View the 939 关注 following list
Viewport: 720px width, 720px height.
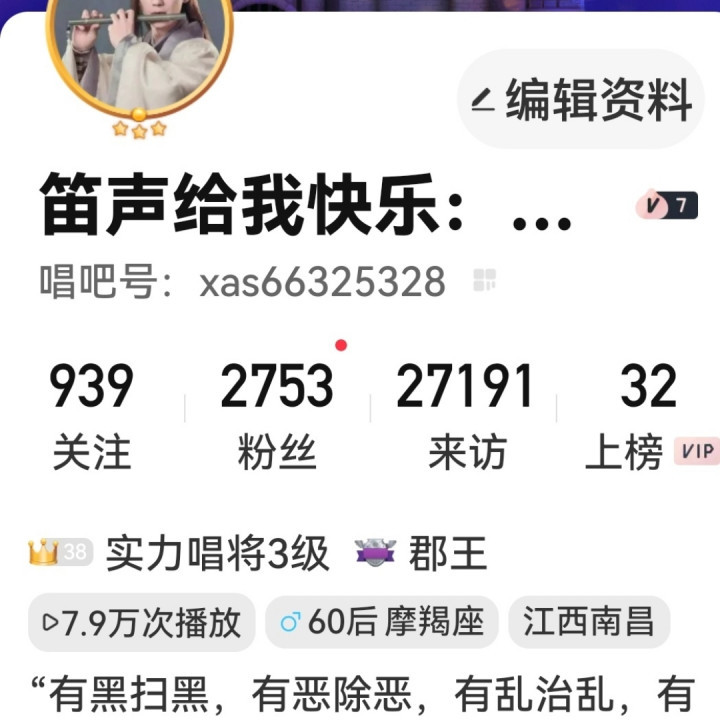pos(92,415)
